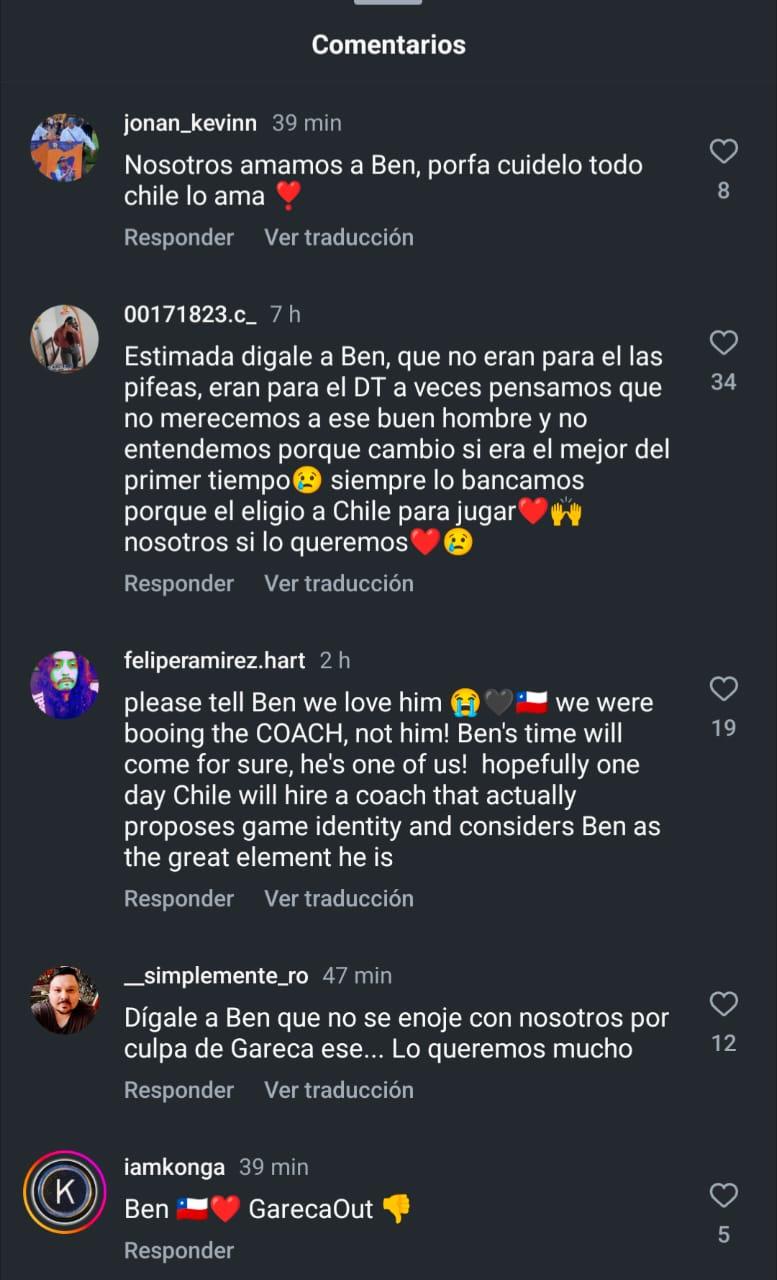Visit __simplemente_ro's profile via avatar
The image size is (777, 1280).
64,1000
